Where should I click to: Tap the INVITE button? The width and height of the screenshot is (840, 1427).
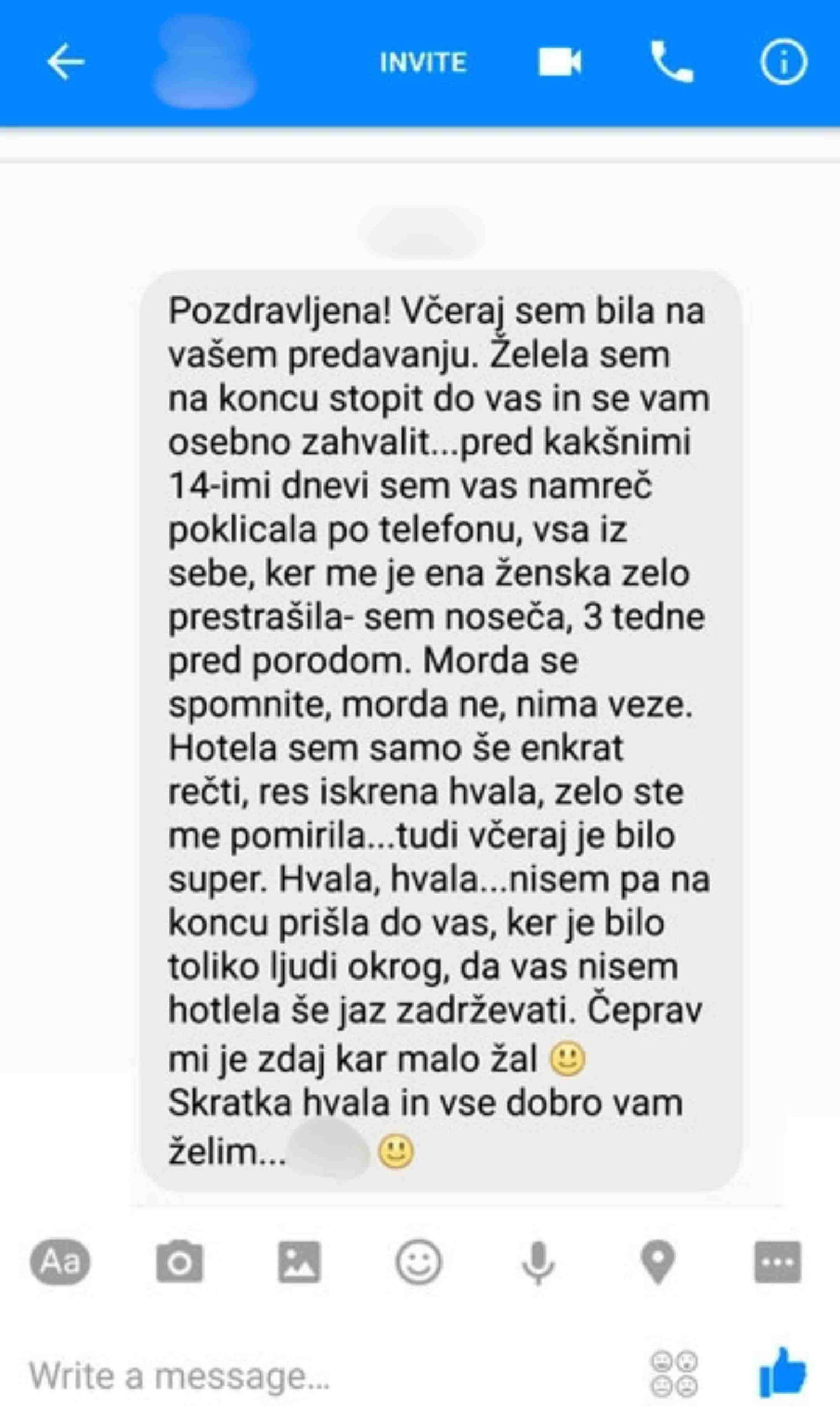(x=423, y=62)
